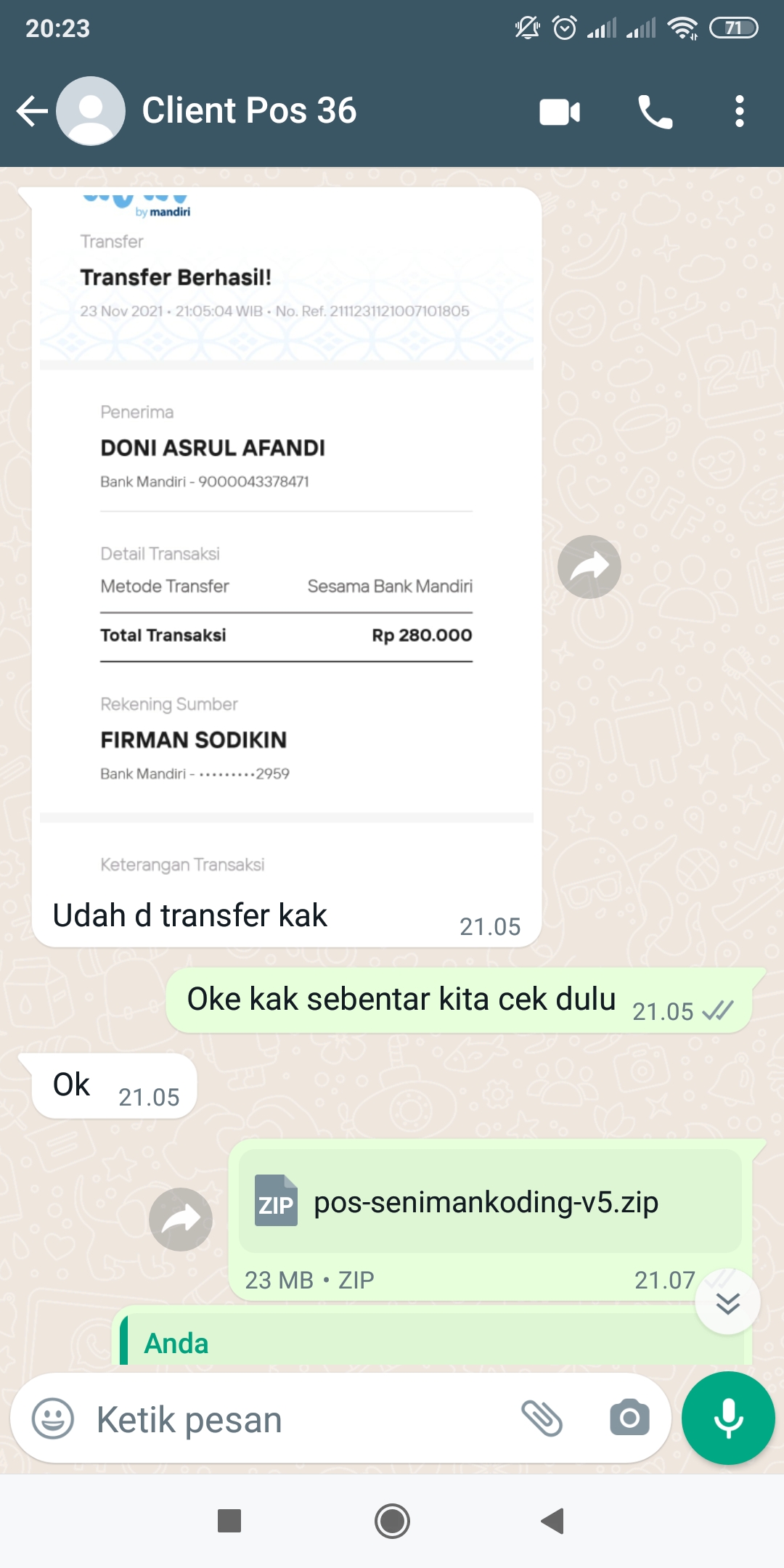The width and height of the screenshot is (784, 1568).
Task: Start a video call with Client Pos 36
Action: (x=560, y=112)
